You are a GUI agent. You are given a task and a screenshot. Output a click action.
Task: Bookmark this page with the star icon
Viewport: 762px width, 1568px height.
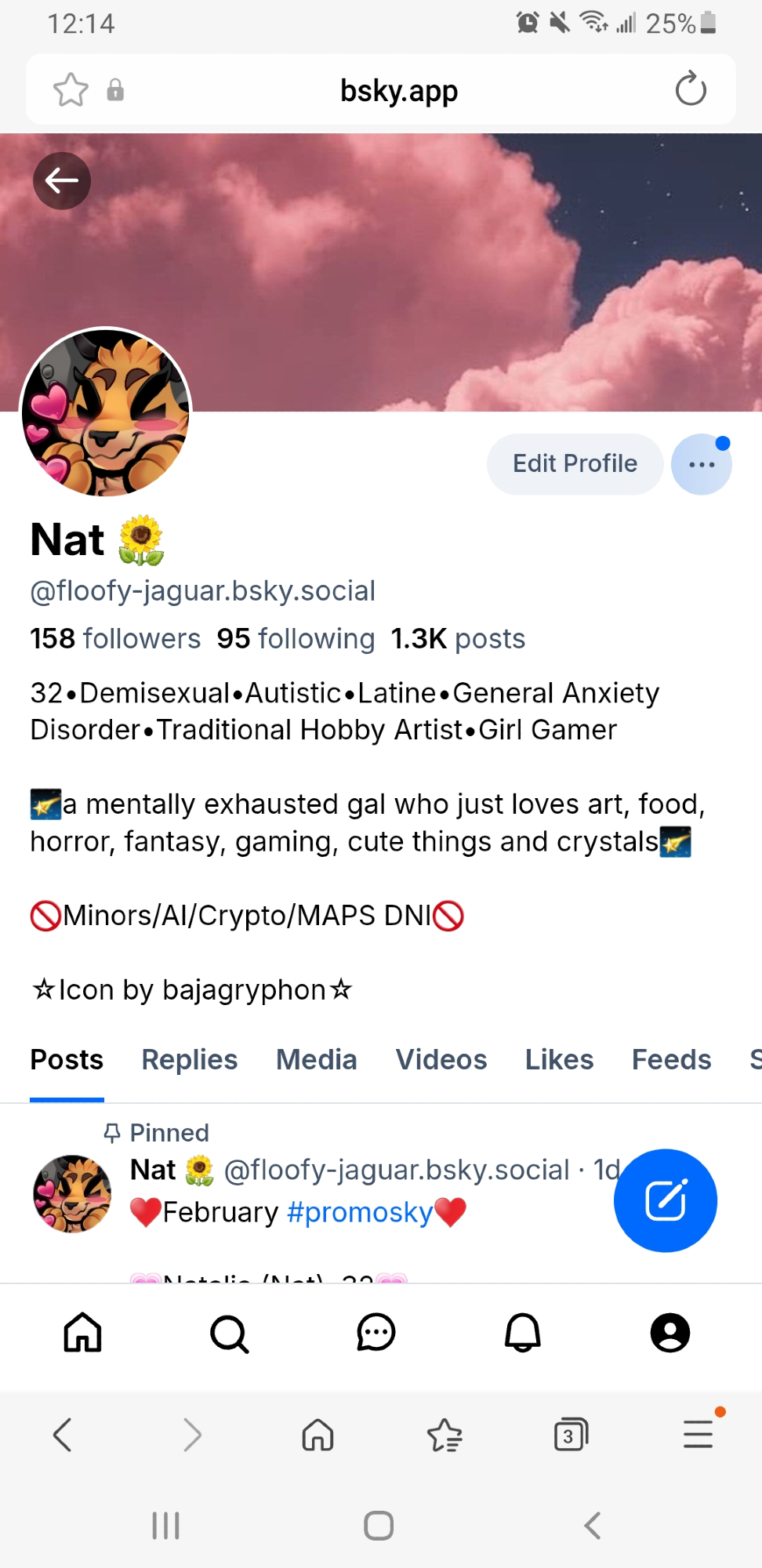[71, 89]
